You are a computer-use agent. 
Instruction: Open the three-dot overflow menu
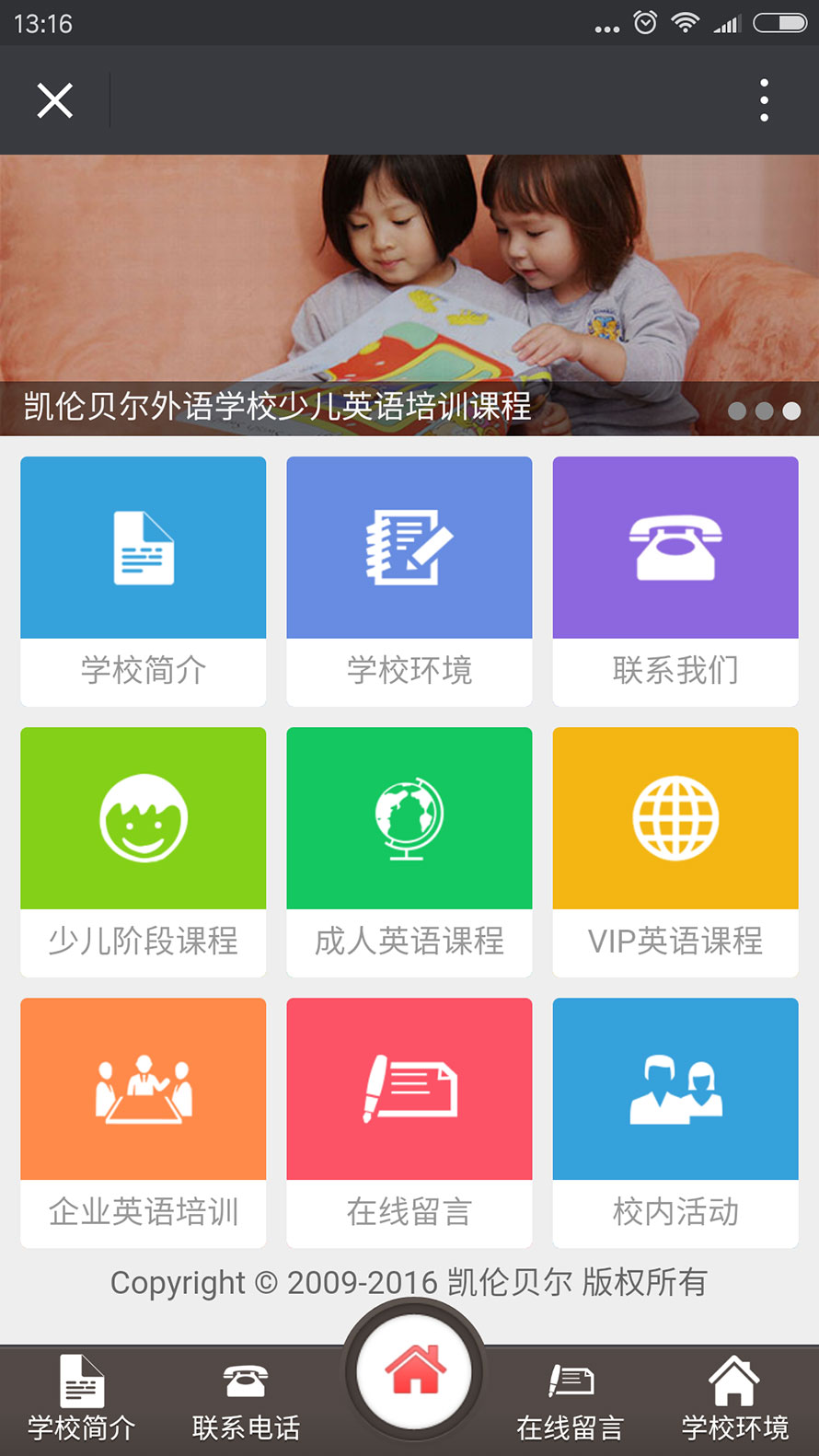pos(764,100)
